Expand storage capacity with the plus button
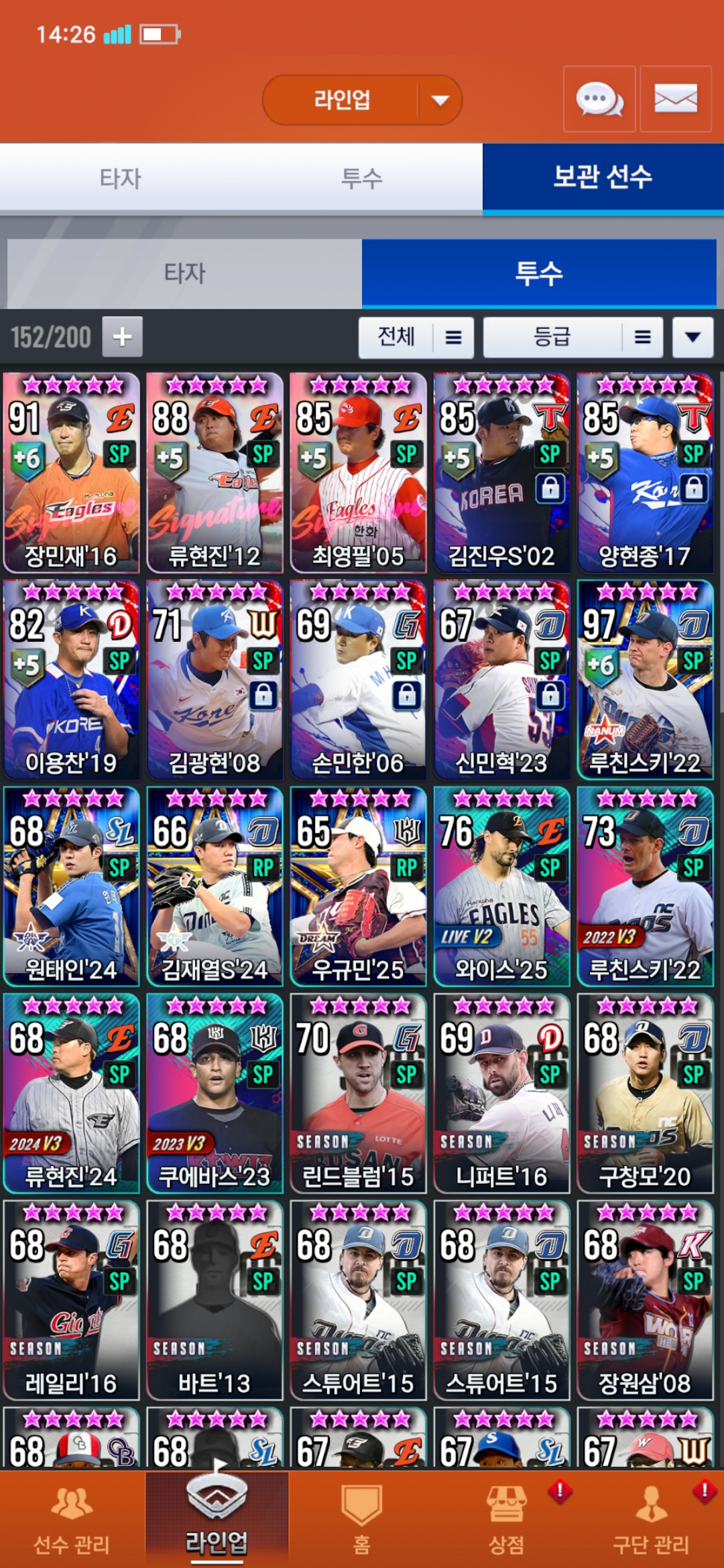The height and width of the screenshot is (1568, 724). (x=122, y=336)
